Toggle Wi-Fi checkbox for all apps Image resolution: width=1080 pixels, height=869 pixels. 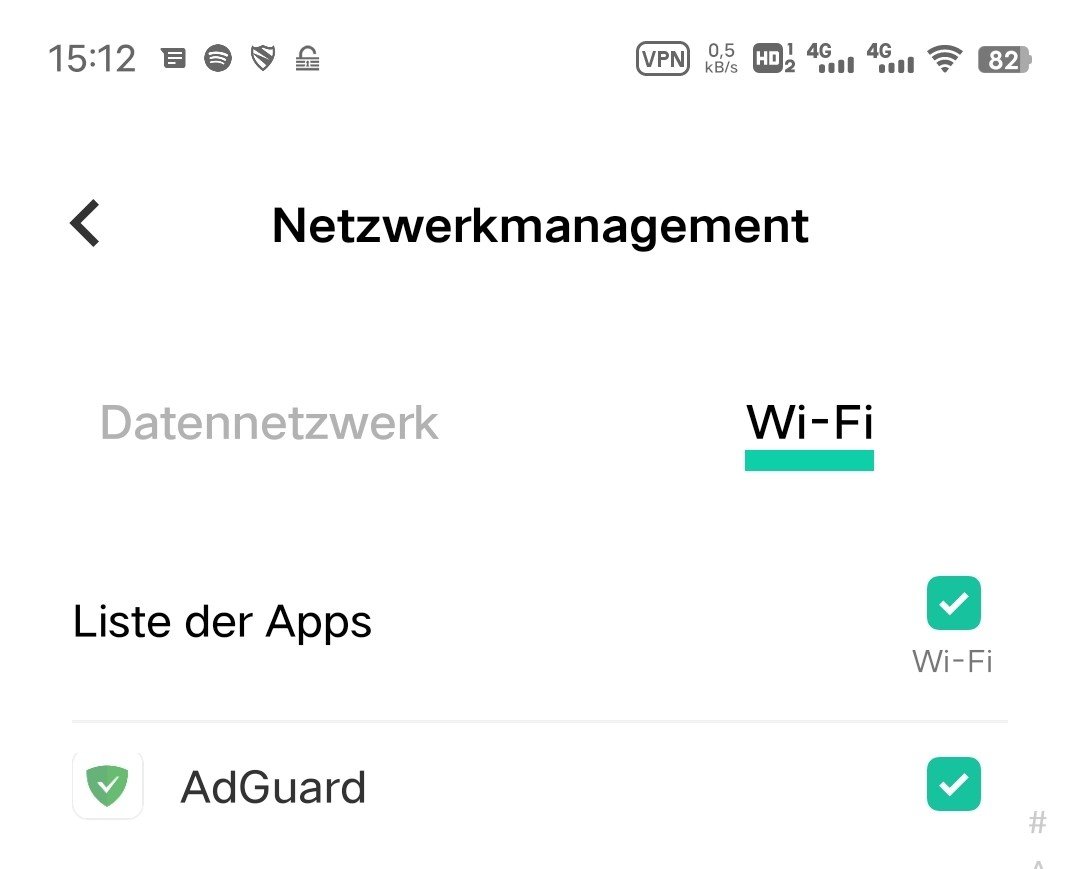pyautogui.click(x=953, y=603)
